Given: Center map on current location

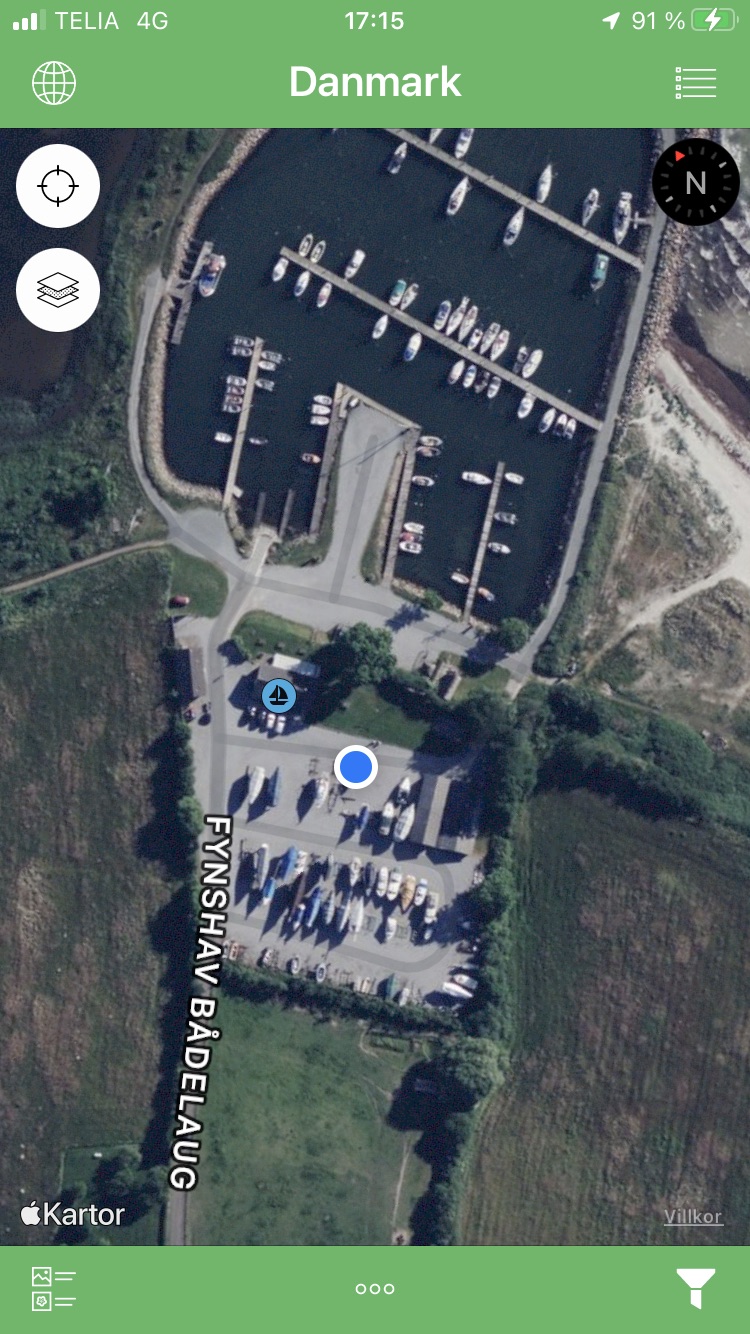Looking at the screenshot, I should click(x=58, y=187).
